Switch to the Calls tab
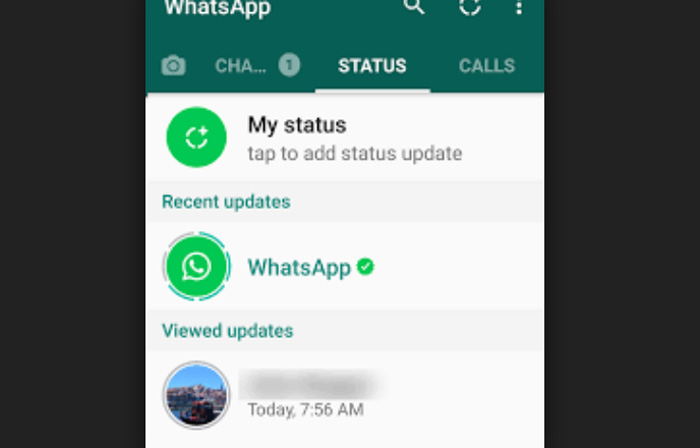This screenshot has width=700, height=448. (486, 66)
